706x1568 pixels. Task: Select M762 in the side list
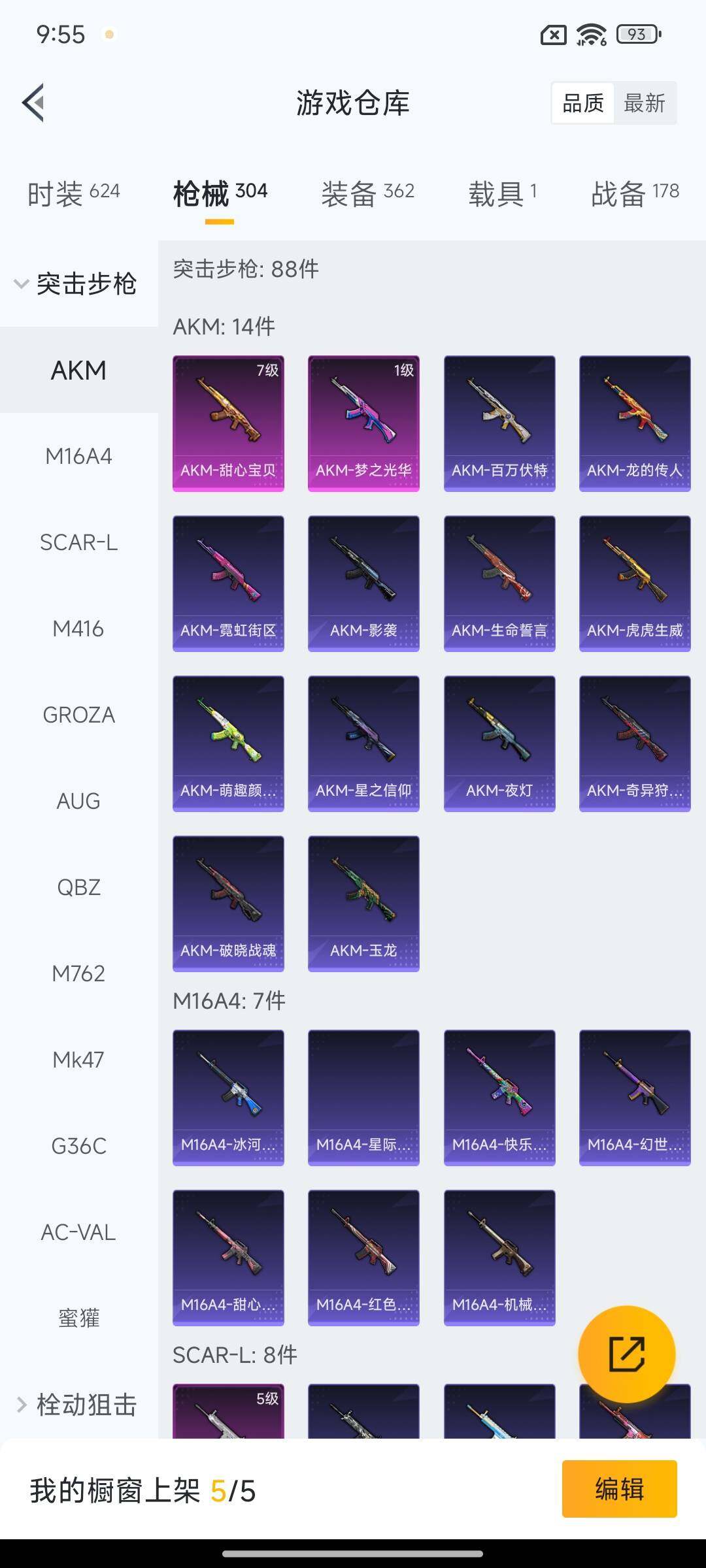click(x=78, y=973)
